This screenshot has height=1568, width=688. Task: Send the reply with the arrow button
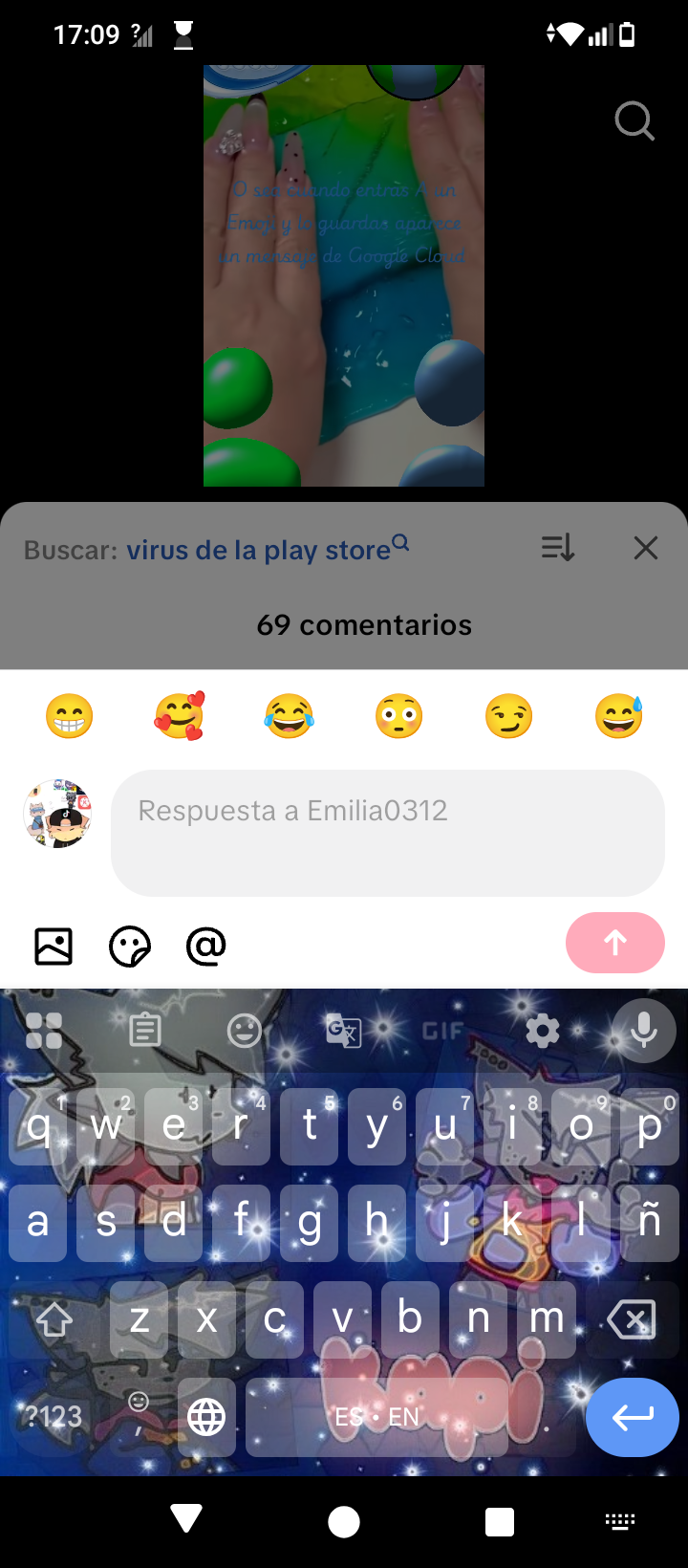(614, 943)
